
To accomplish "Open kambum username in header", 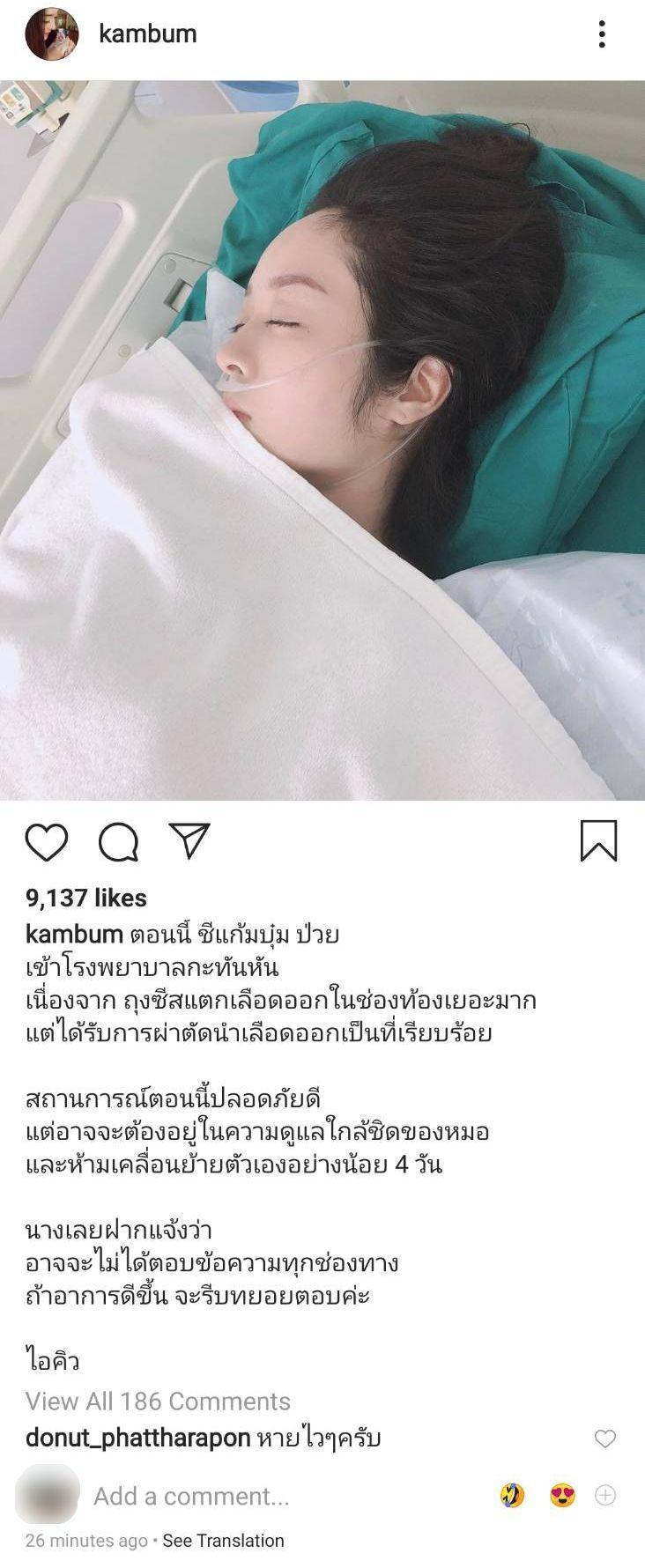I will (x=147, y=34).
